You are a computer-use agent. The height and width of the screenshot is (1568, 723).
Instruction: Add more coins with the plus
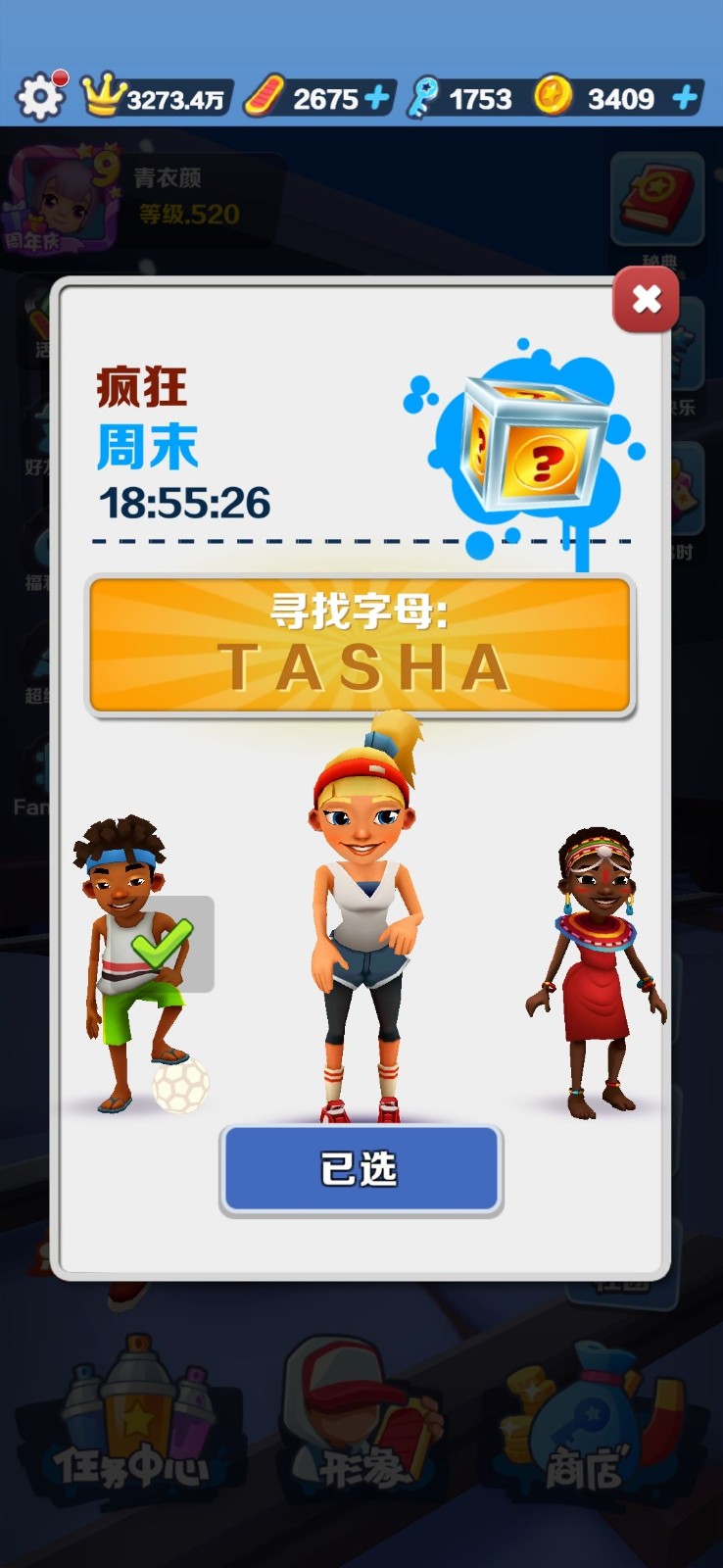(686, 98)
